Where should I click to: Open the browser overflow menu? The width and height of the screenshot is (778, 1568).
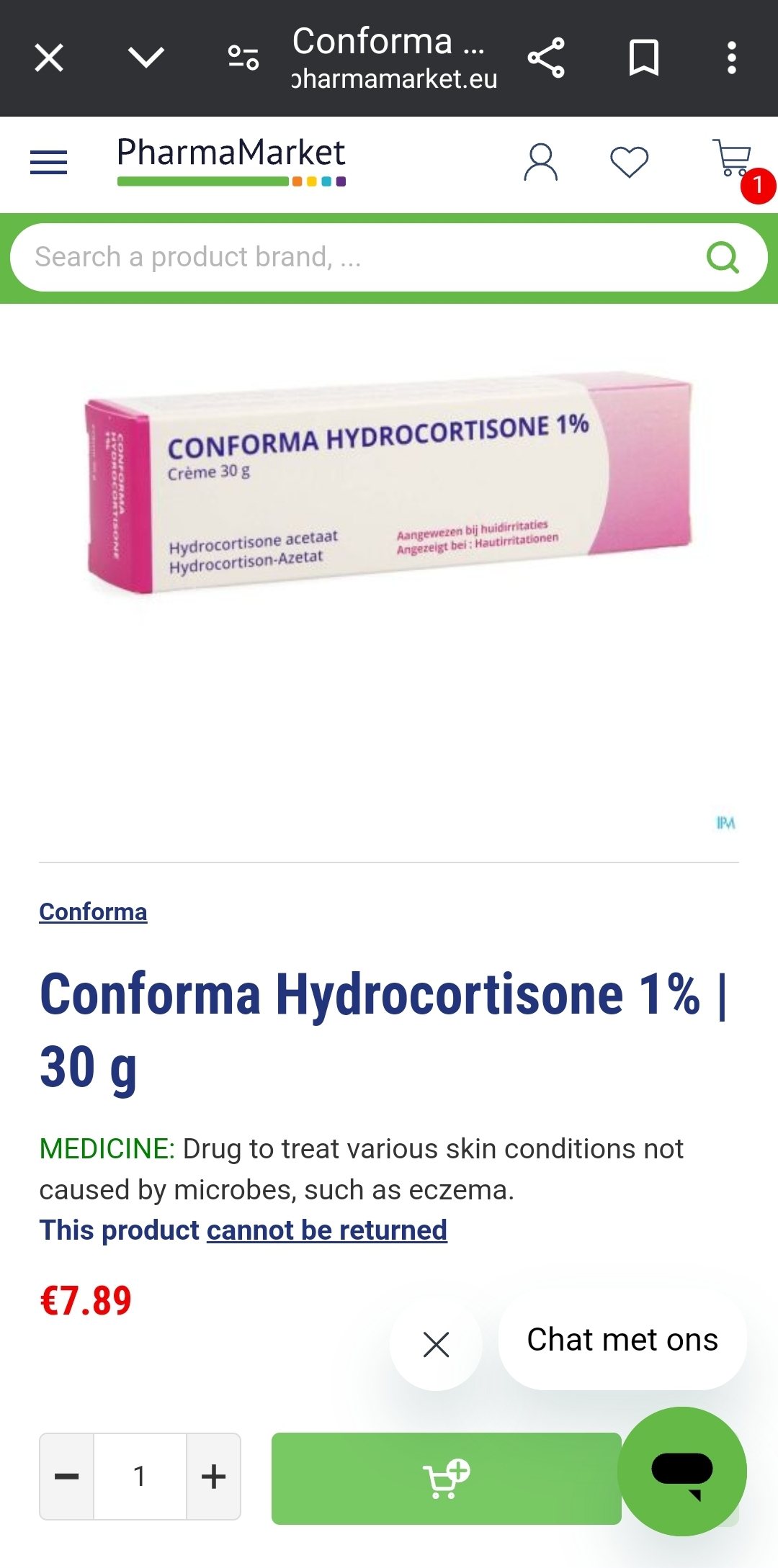731,58
